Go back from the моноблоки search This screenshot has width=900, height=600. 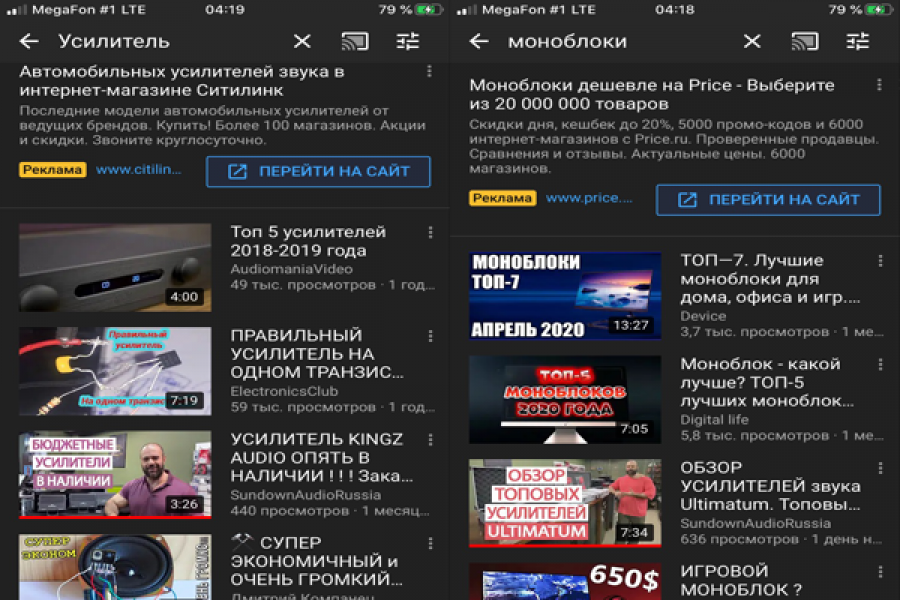479,41
